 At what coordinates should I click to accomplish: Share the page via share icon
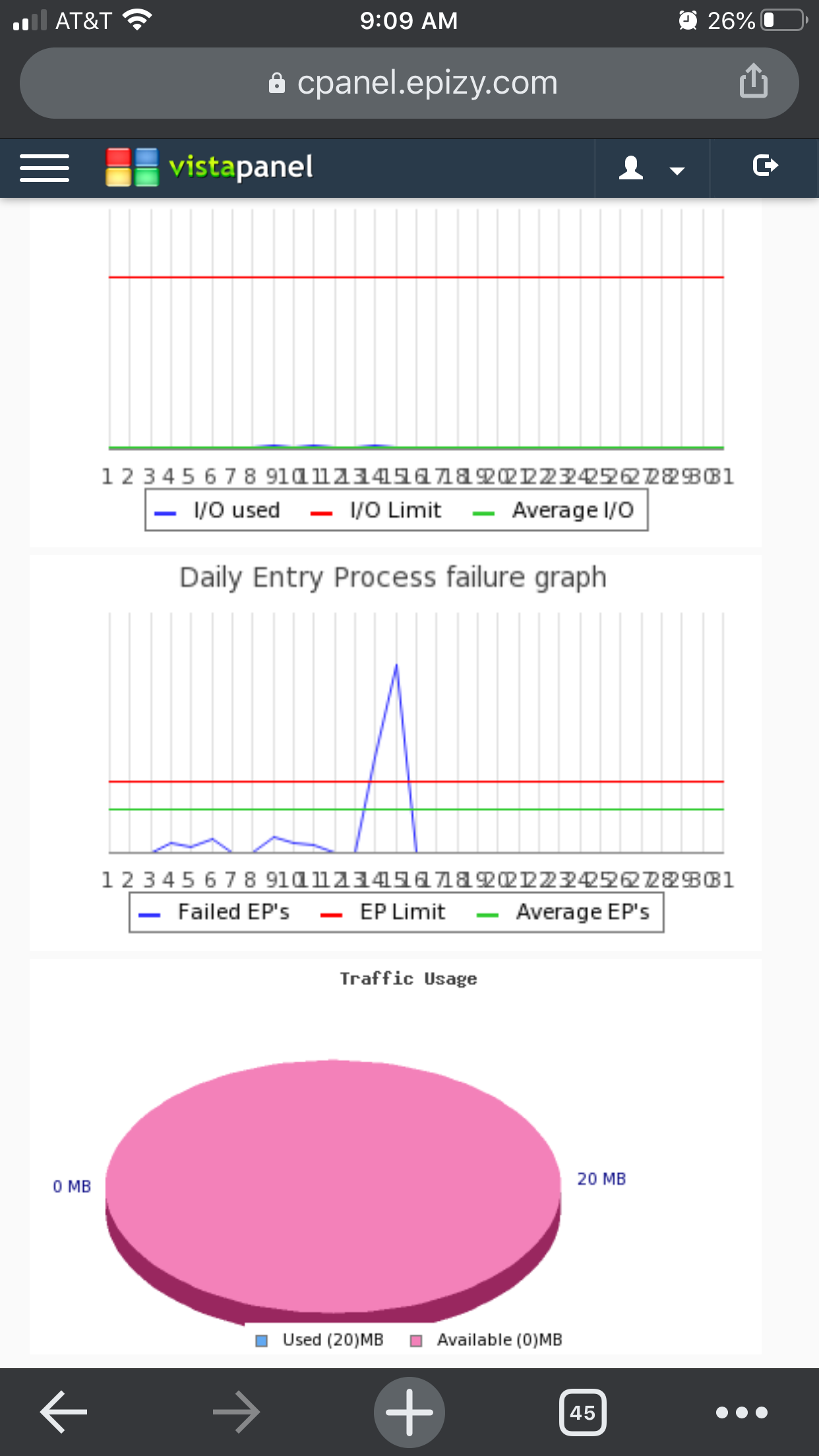(754, 81)
